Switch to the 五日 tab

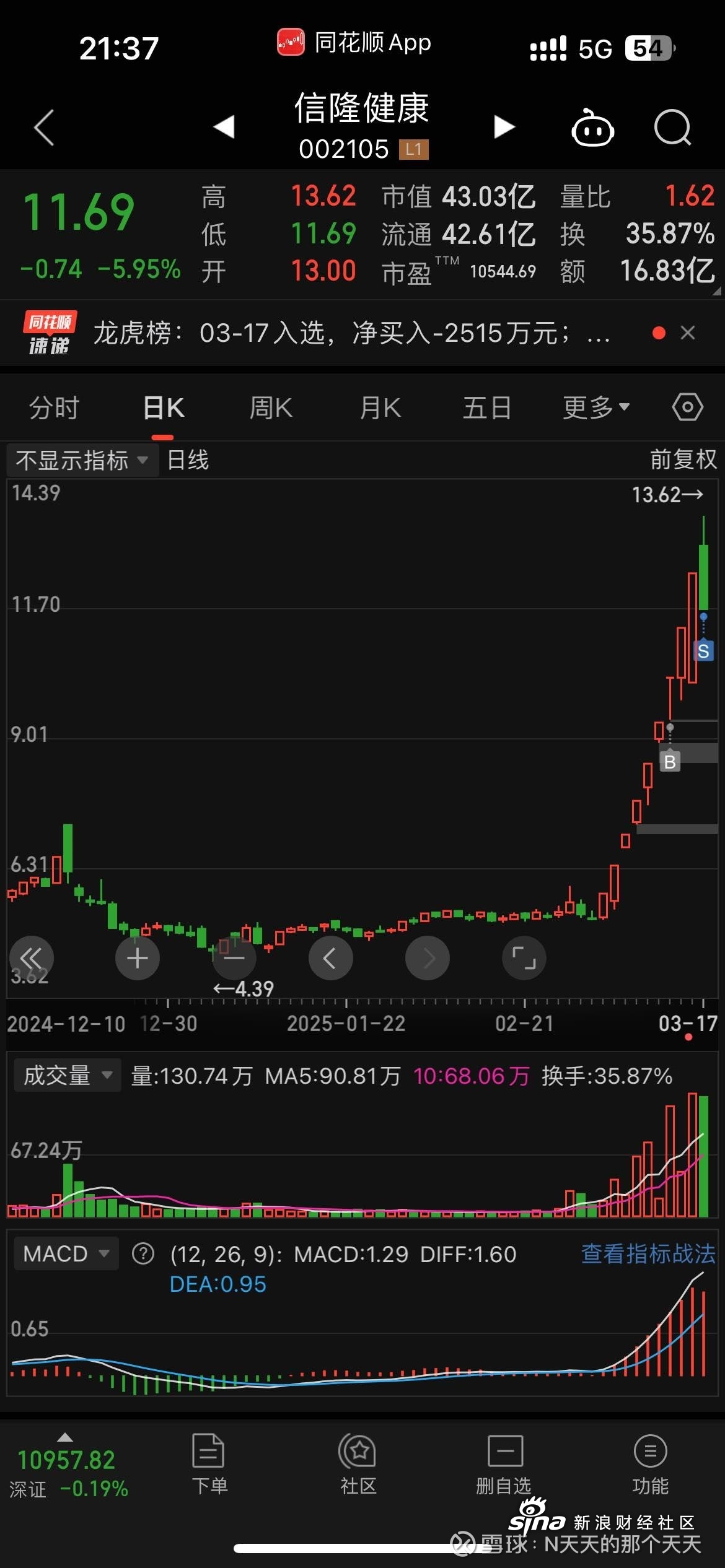(487, 408)
